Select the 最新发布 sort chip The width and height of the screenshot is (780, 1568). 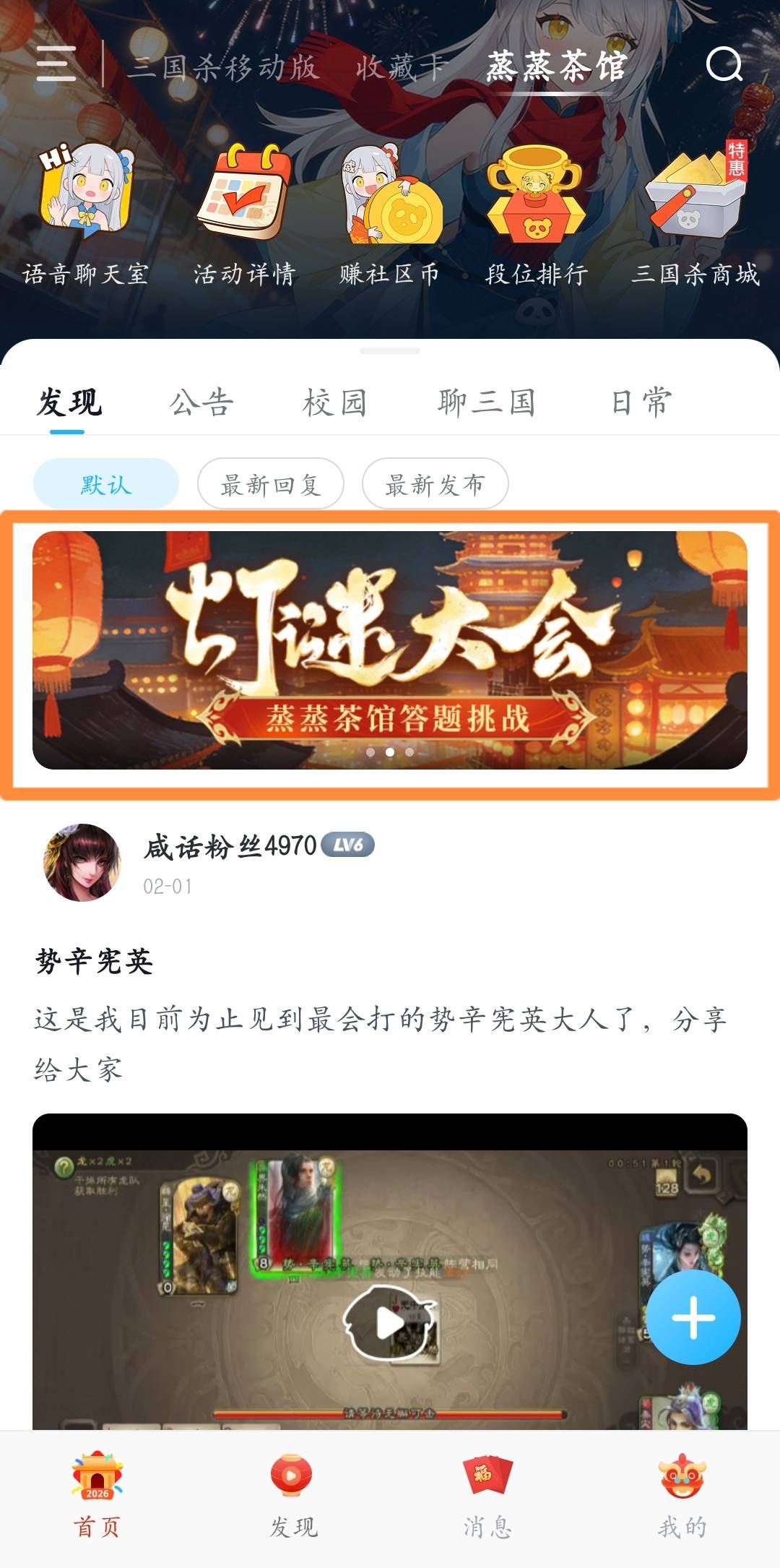(435, 484)
